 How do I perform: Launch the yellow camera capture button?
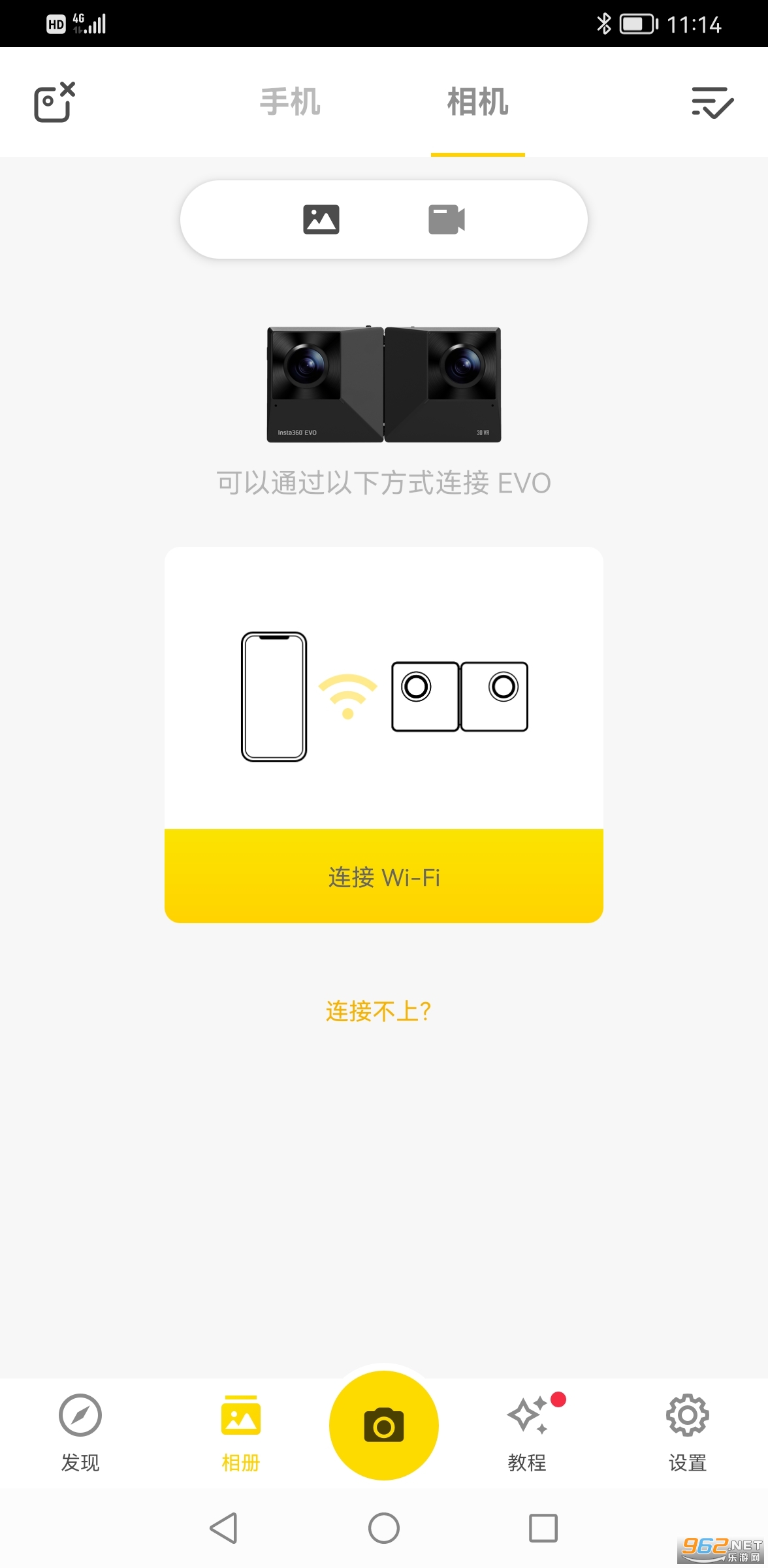[384, 1426]
